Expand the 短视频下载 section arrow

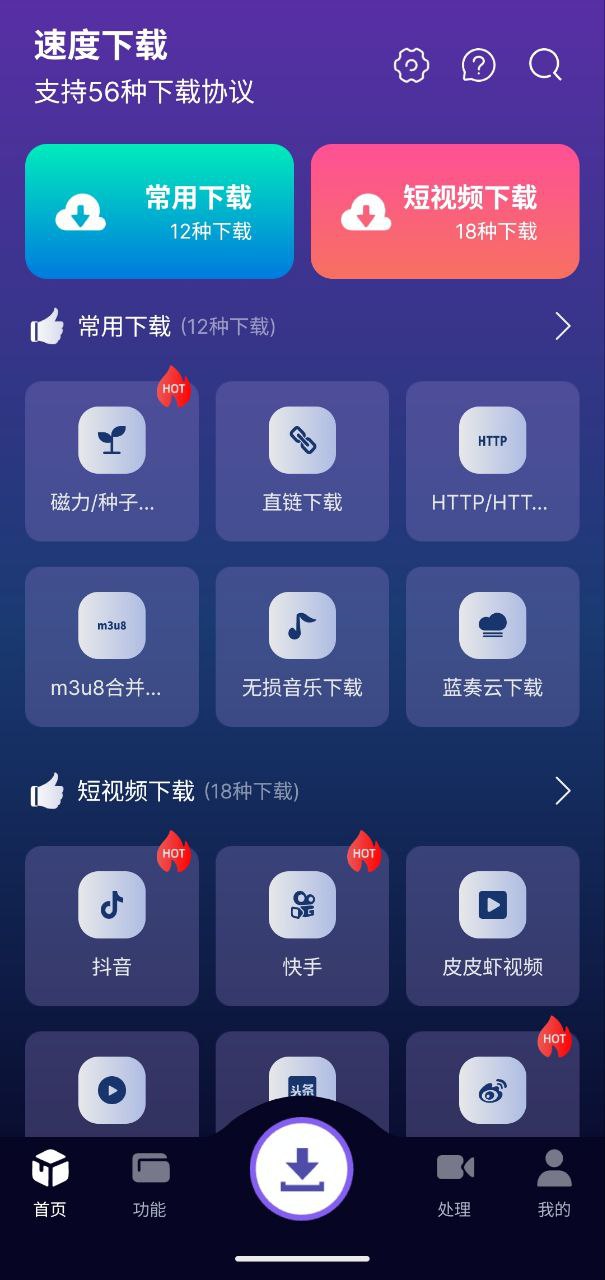point(563,791)
